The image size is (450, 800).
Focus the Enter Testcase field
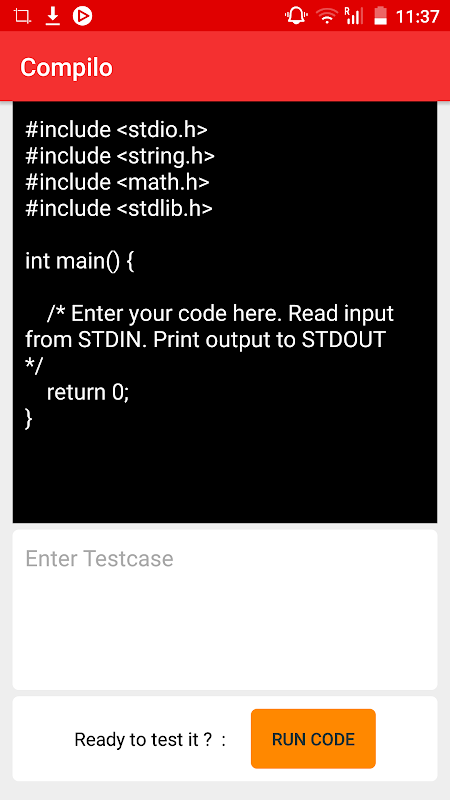pos(224,610)
